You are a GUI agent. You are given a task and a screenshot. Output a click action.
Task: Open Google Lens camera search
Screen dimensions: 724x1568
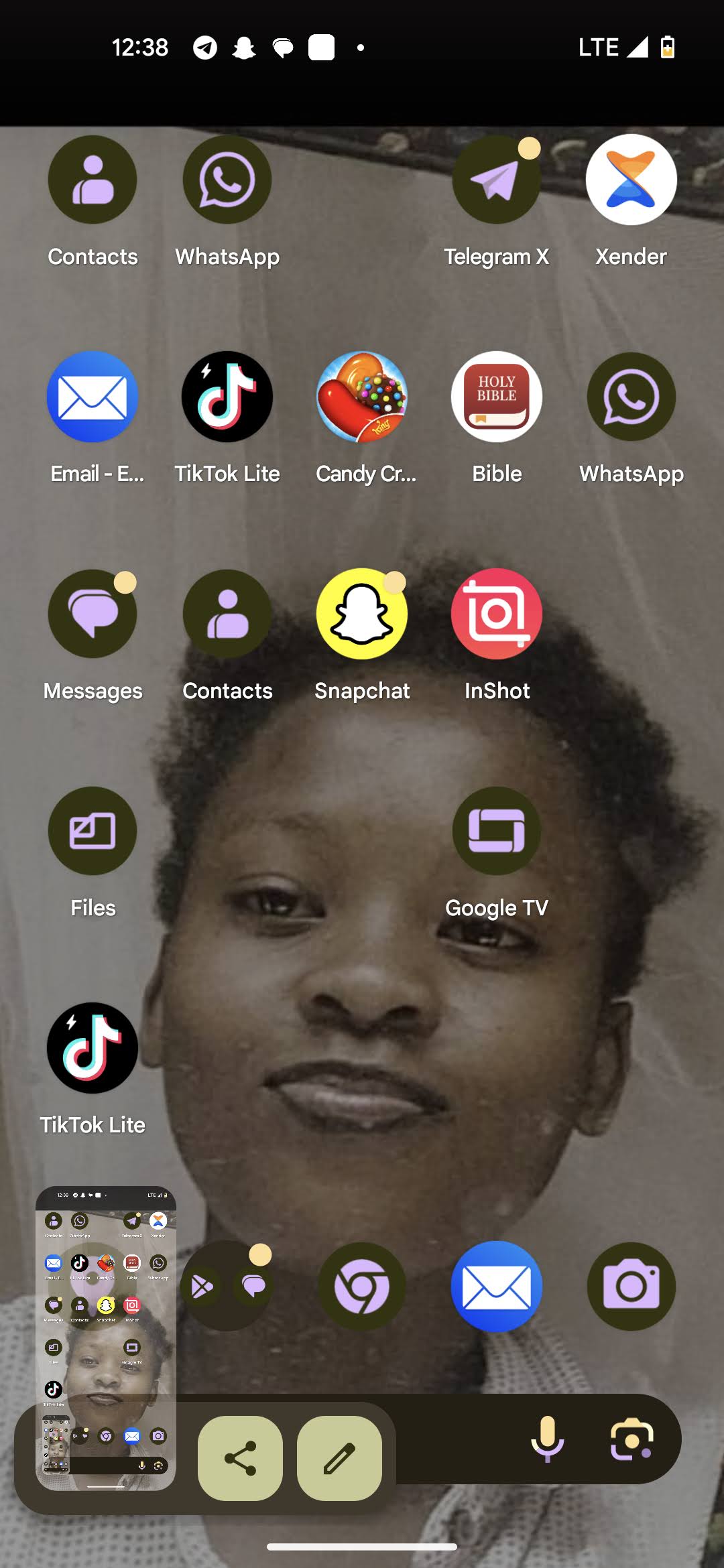click(x=631, y=1439)
